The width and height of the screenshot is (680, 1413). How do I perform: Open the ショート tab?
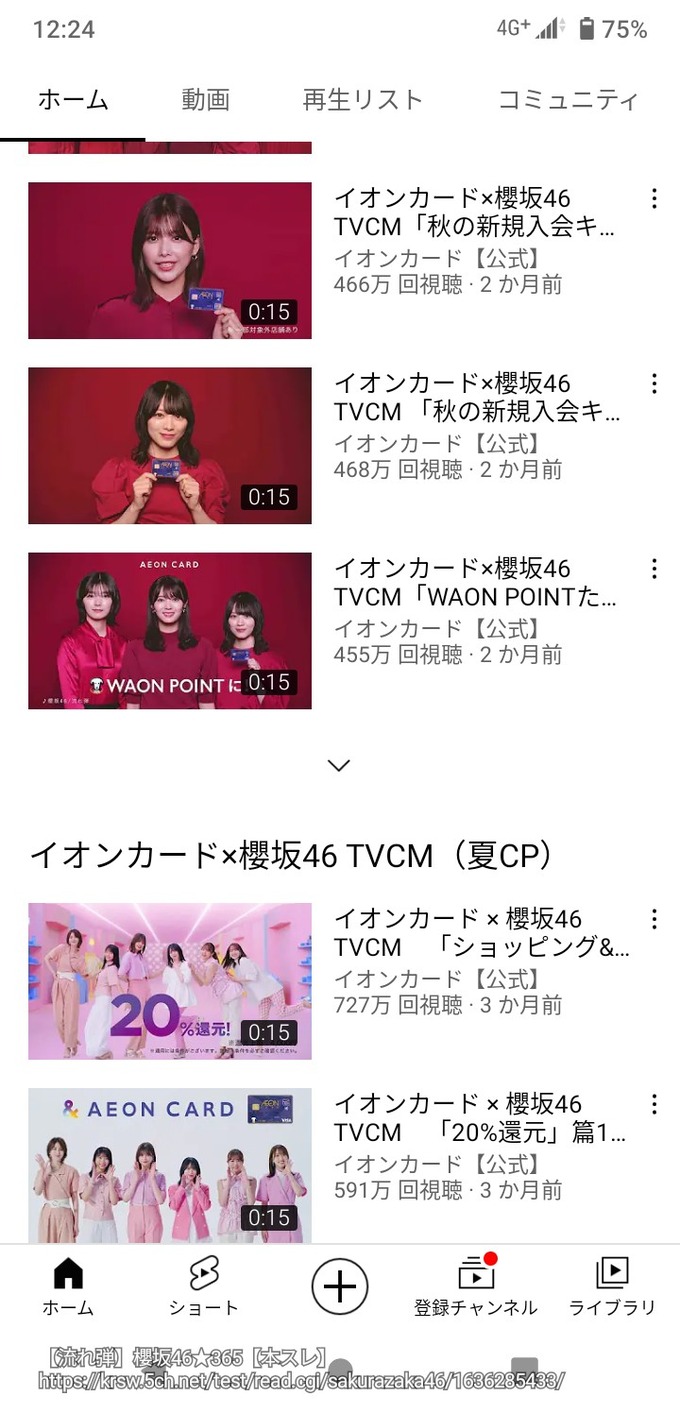pyautogui.click(x=204, y=1286)
